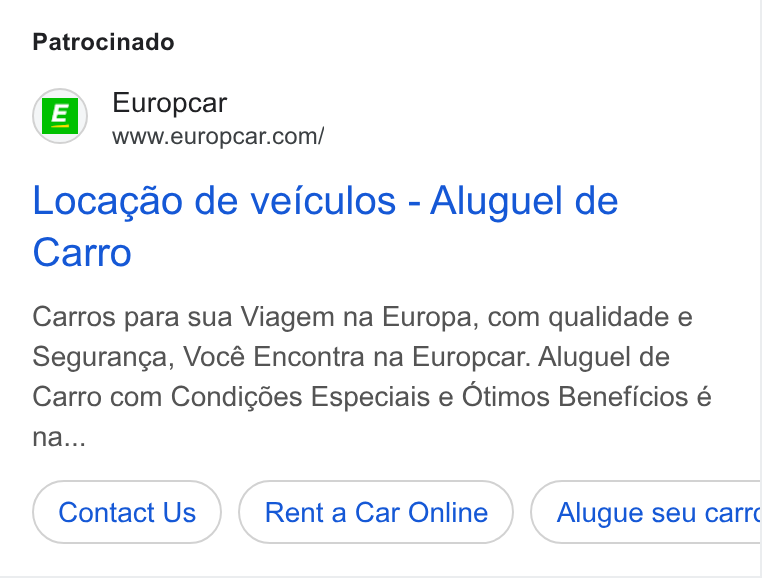
Task: Tap the Contact Us chip
Action: click(x=127, y=512)
